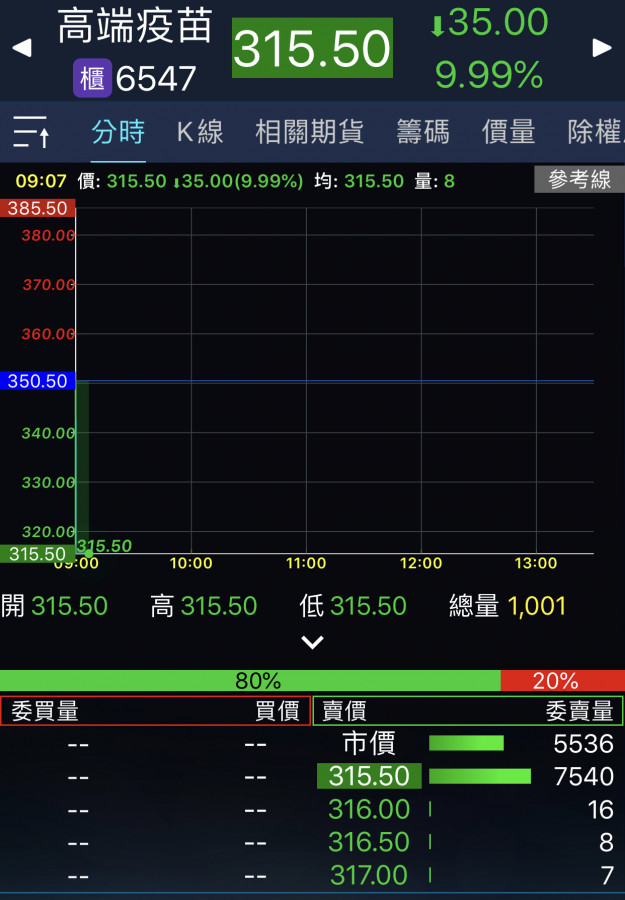The width and height of the screenshot is (625, 900).
Task: Open the 相關期貨 tab
Action: [x=309, y=131]
